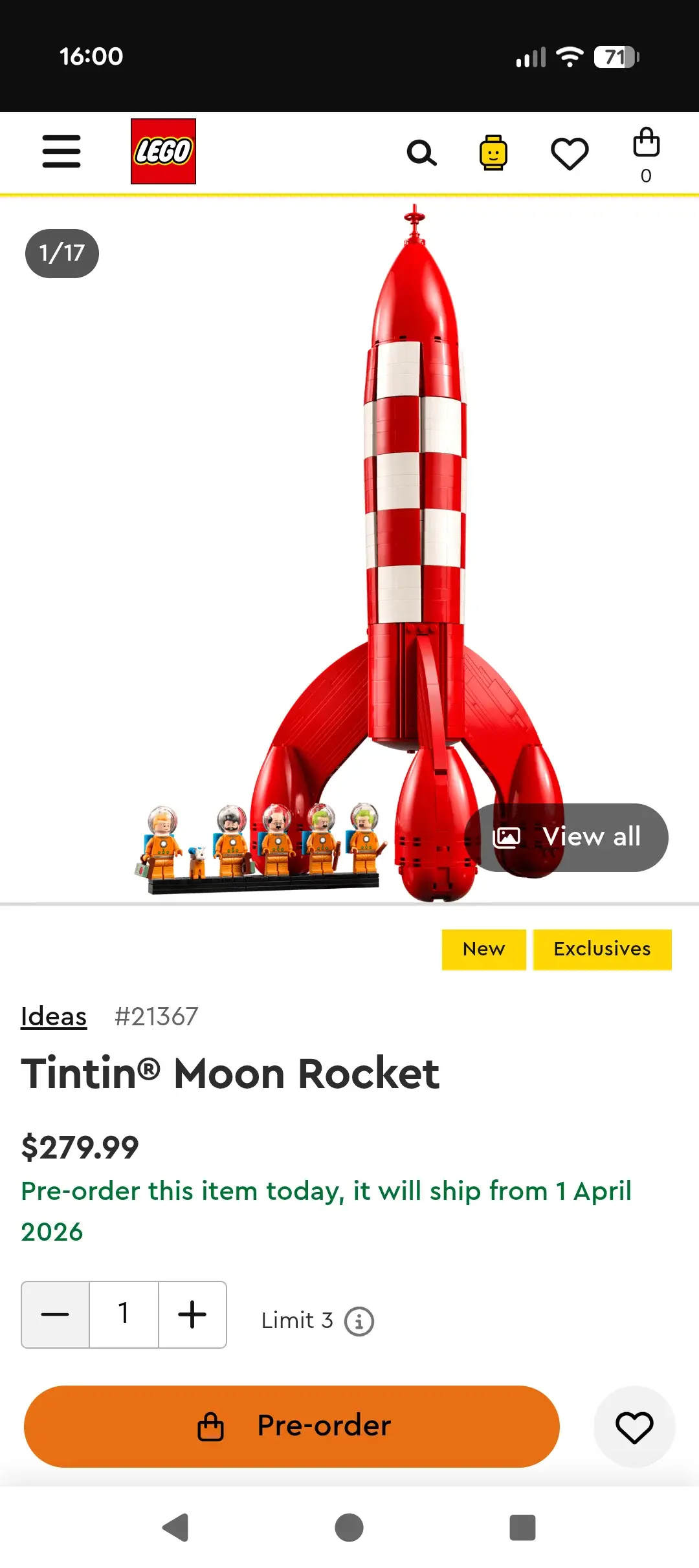Go back with system back button

tap(175, 1527)
